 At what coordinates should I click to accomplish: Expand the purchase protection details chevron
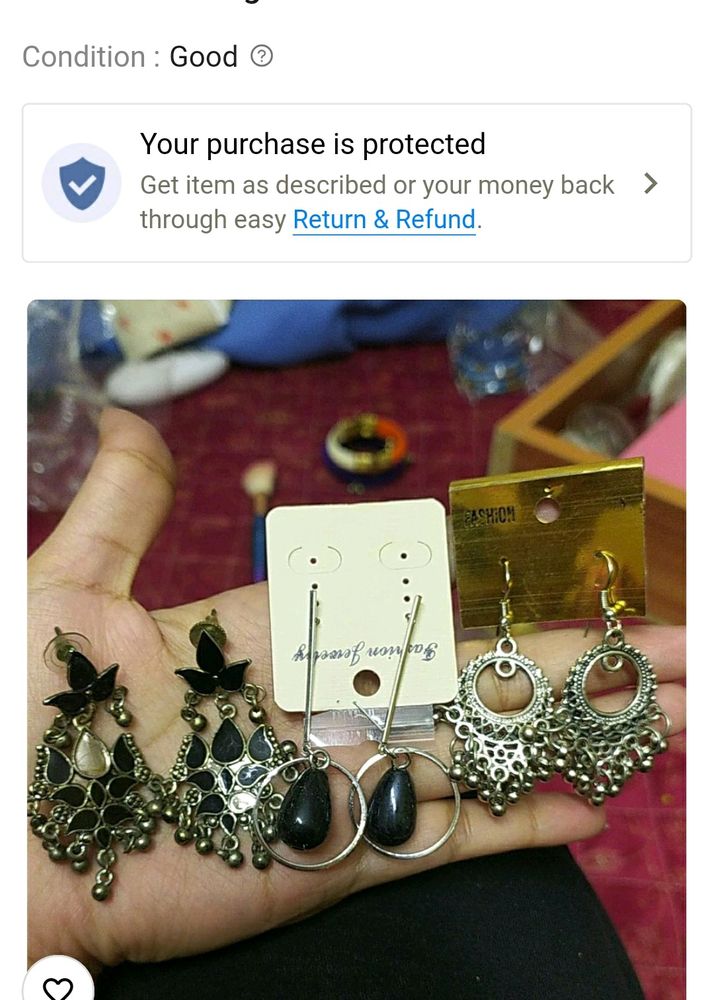click(650, 184)
